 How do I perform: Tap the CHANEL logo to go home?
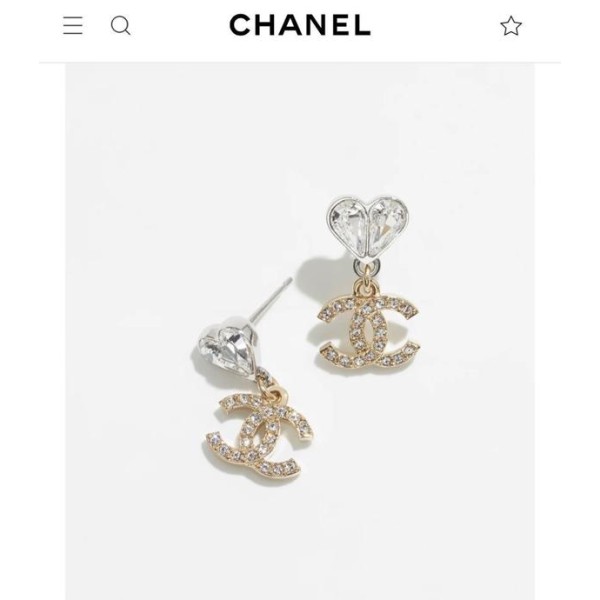[x=299, y=25]
